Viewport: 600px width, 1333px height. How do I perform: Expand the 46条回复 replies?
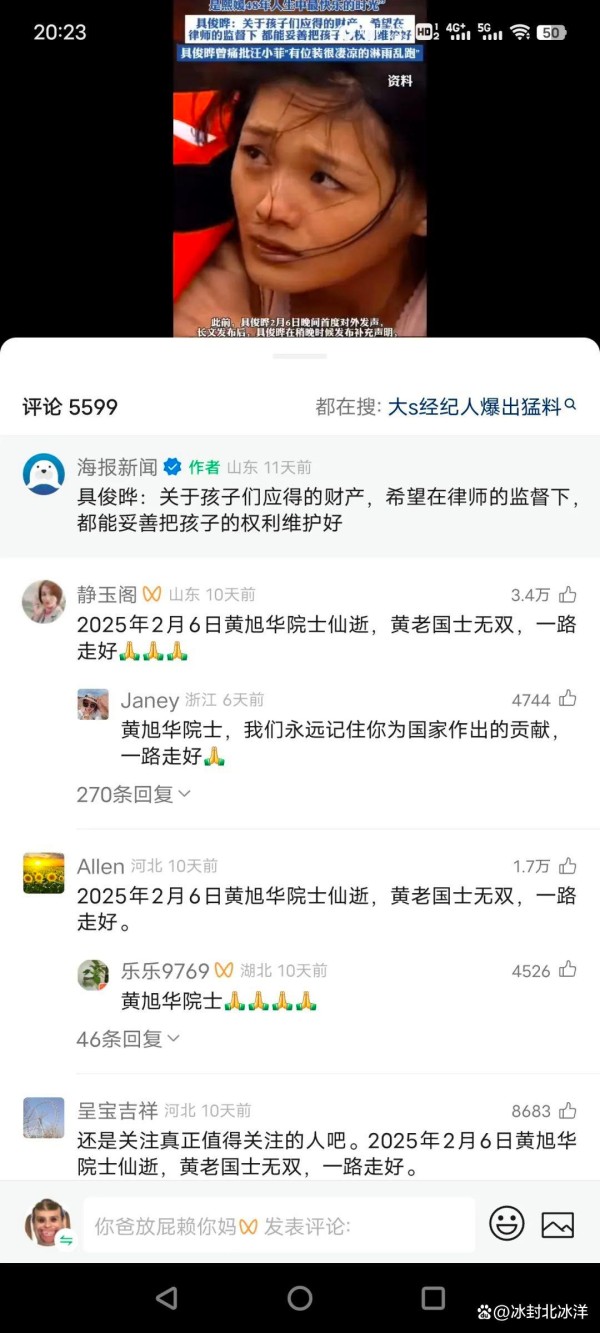tap(128, 1039)
